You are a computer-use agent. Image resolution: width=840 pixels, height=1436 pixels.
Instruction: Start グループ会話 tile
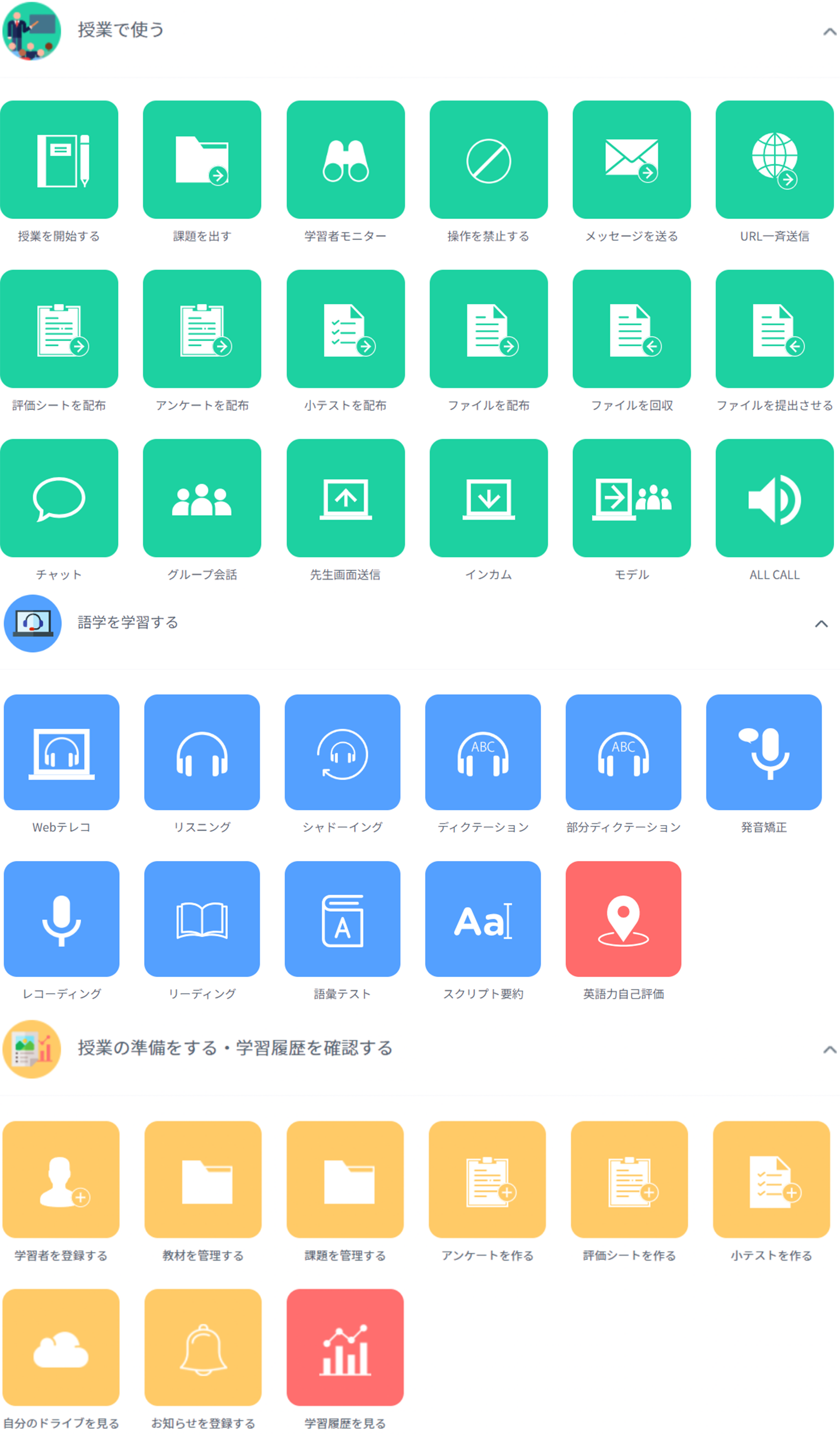(x=202, y=498)
